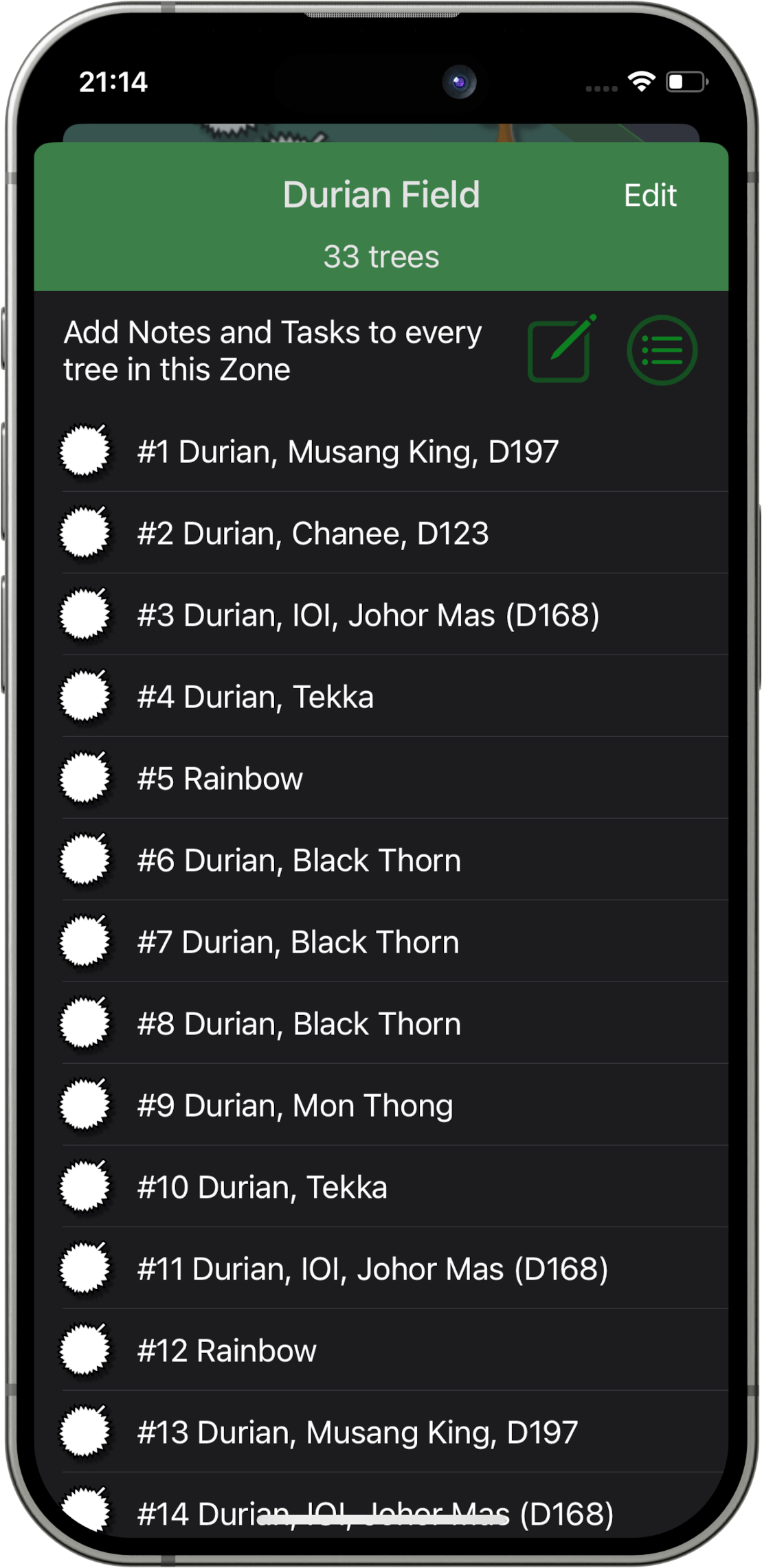Open tree #6 Durian, Black Thorn

coord(299,861)
